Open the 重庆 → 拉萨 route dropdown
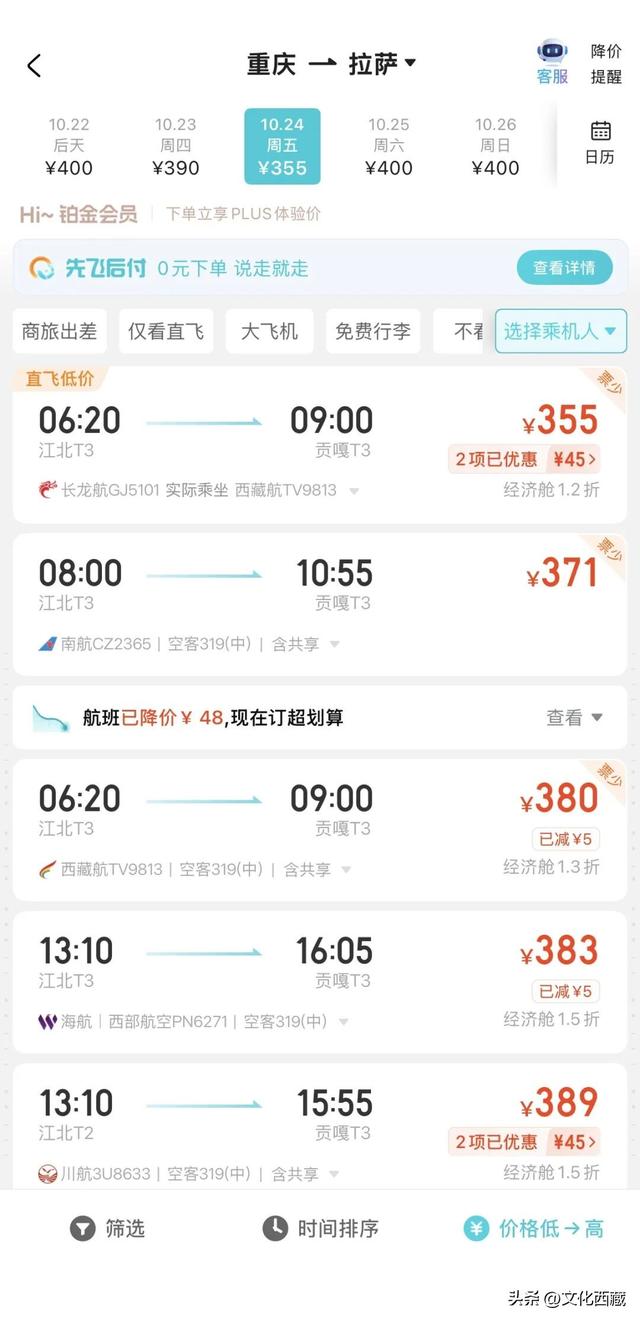The height and width of the screenshot is (1321, 640). coord(331,65)
